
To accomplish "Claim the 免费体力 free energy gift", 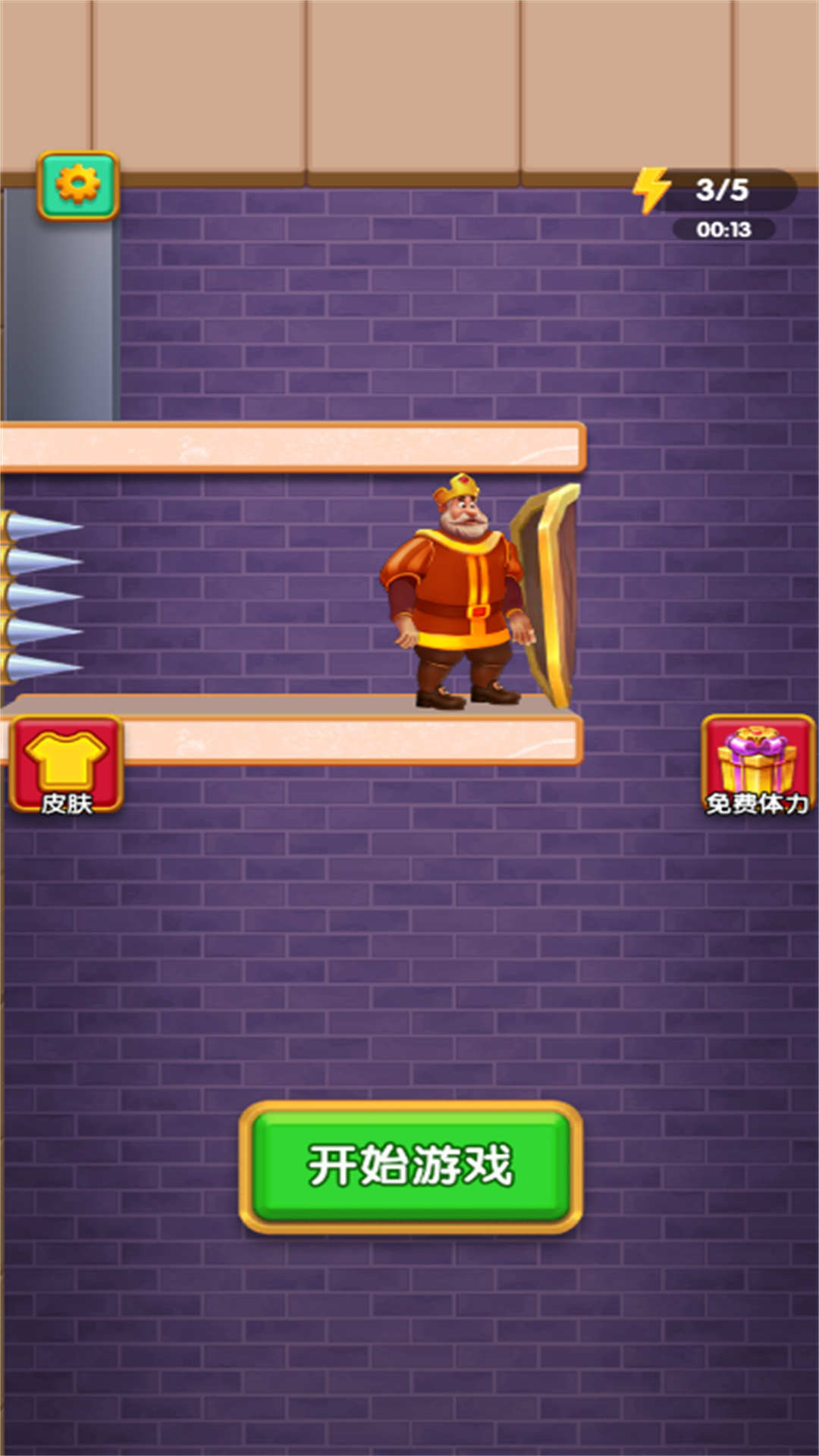I will pyautogui.click(x=758, y=764).
